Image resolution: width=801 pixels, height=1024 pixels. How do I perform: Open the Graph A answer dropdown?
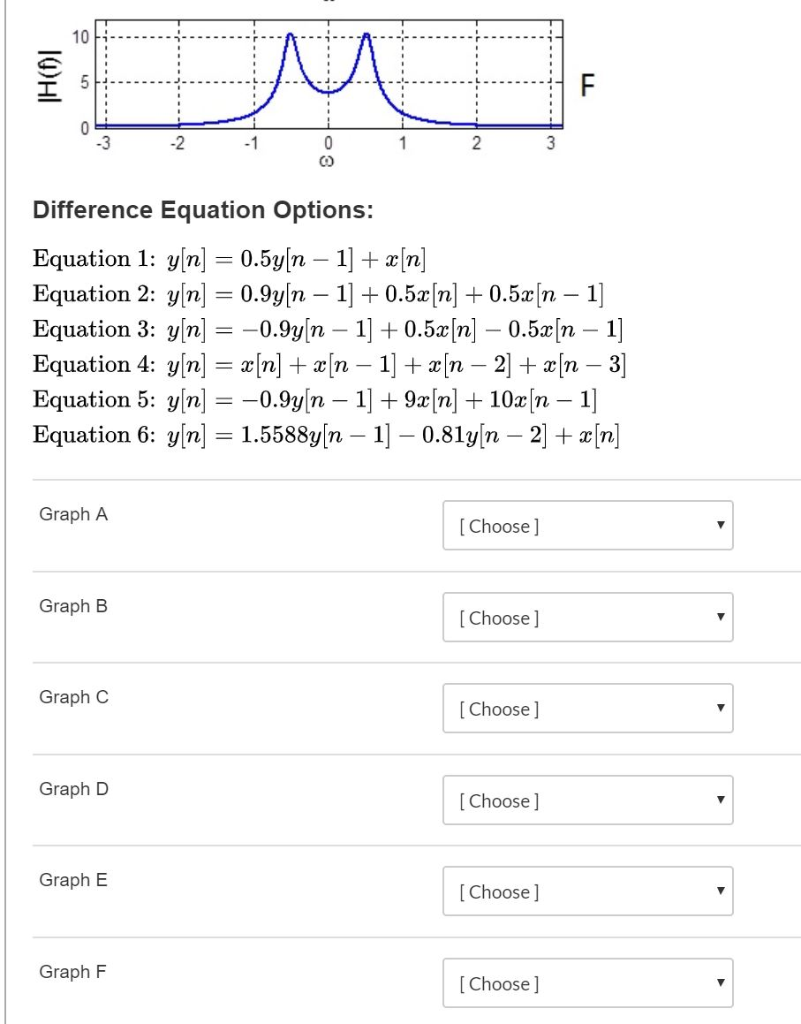[588, 525]
